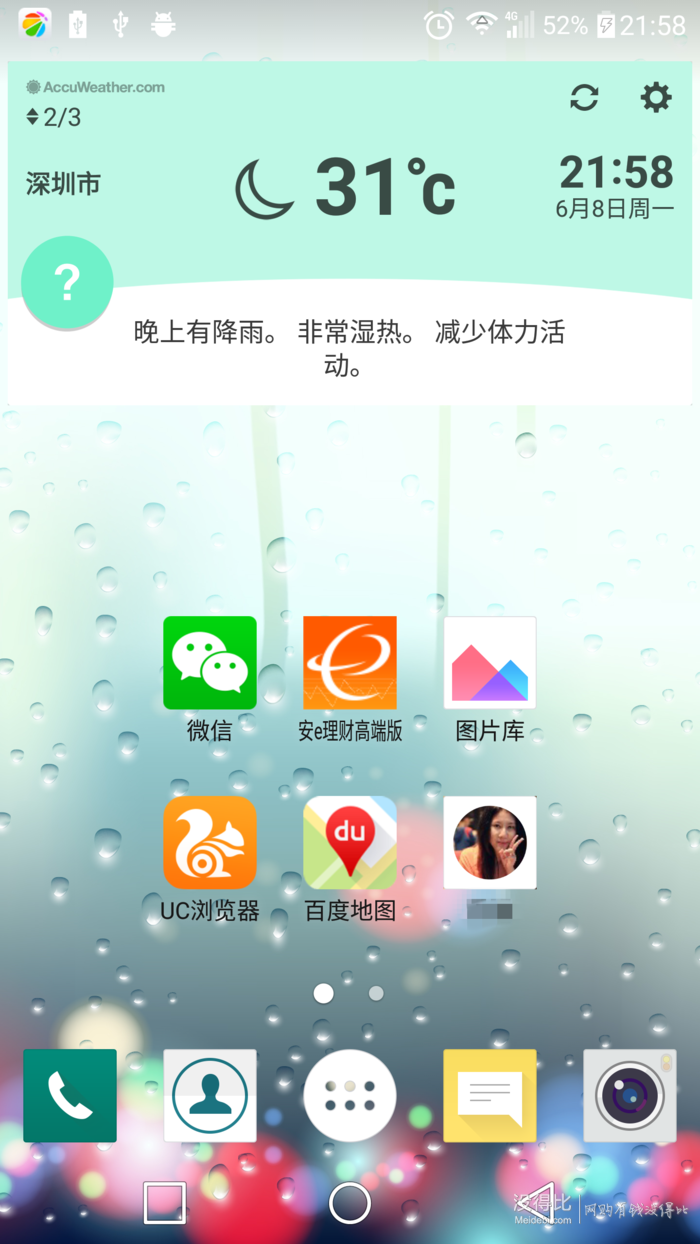Refresh the AccuWeather widget
The width and height of the screenshot is (700, 1244).
pyautogui.click(x=584, y=97)
